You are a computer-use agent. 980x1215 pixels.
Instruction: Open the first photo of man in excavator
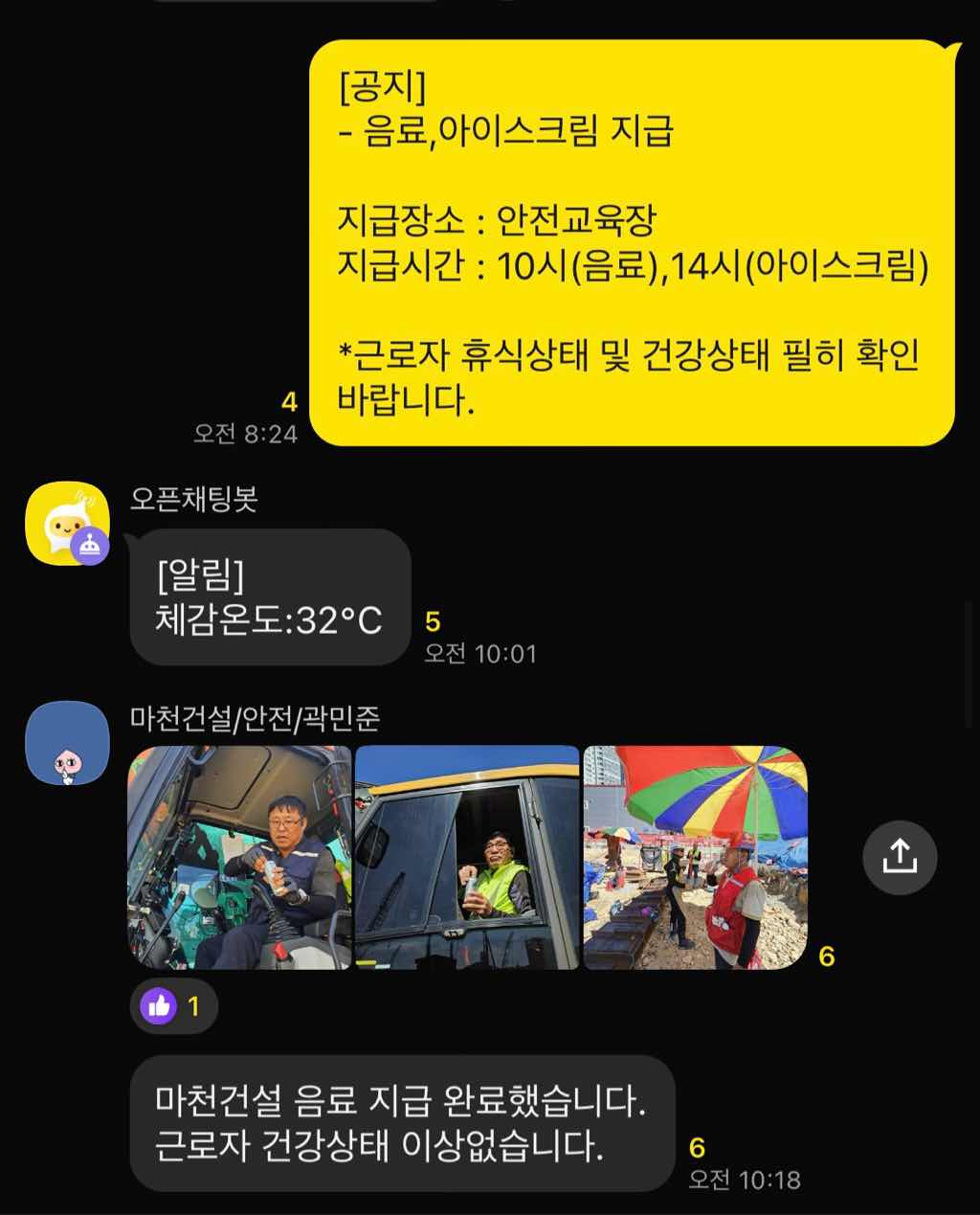239,858
